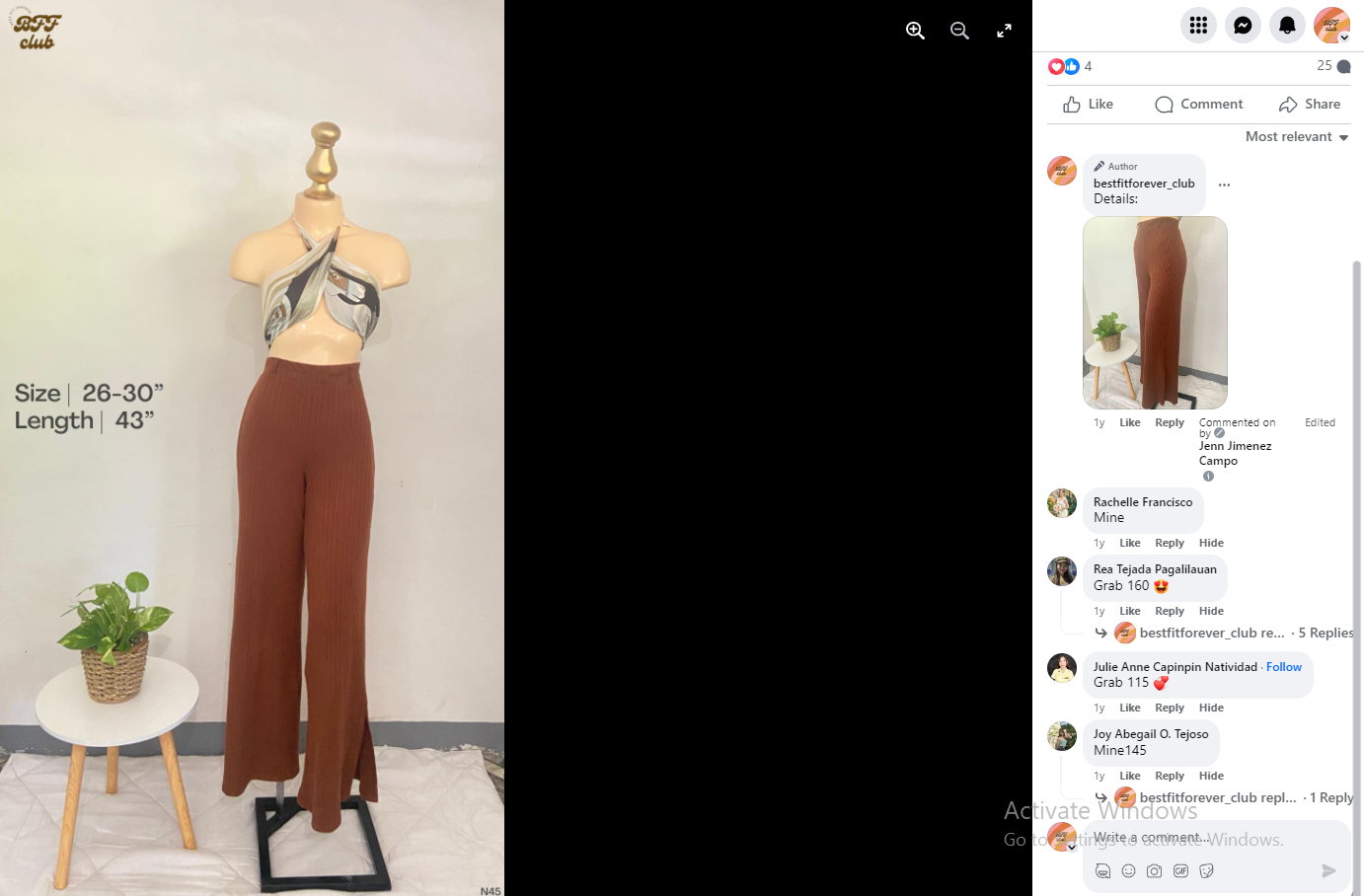Like Joy Abegail O. Tejoso's comment
Screen dimensions: 1364x896
pyautogui.click(x=1129, y=776)
